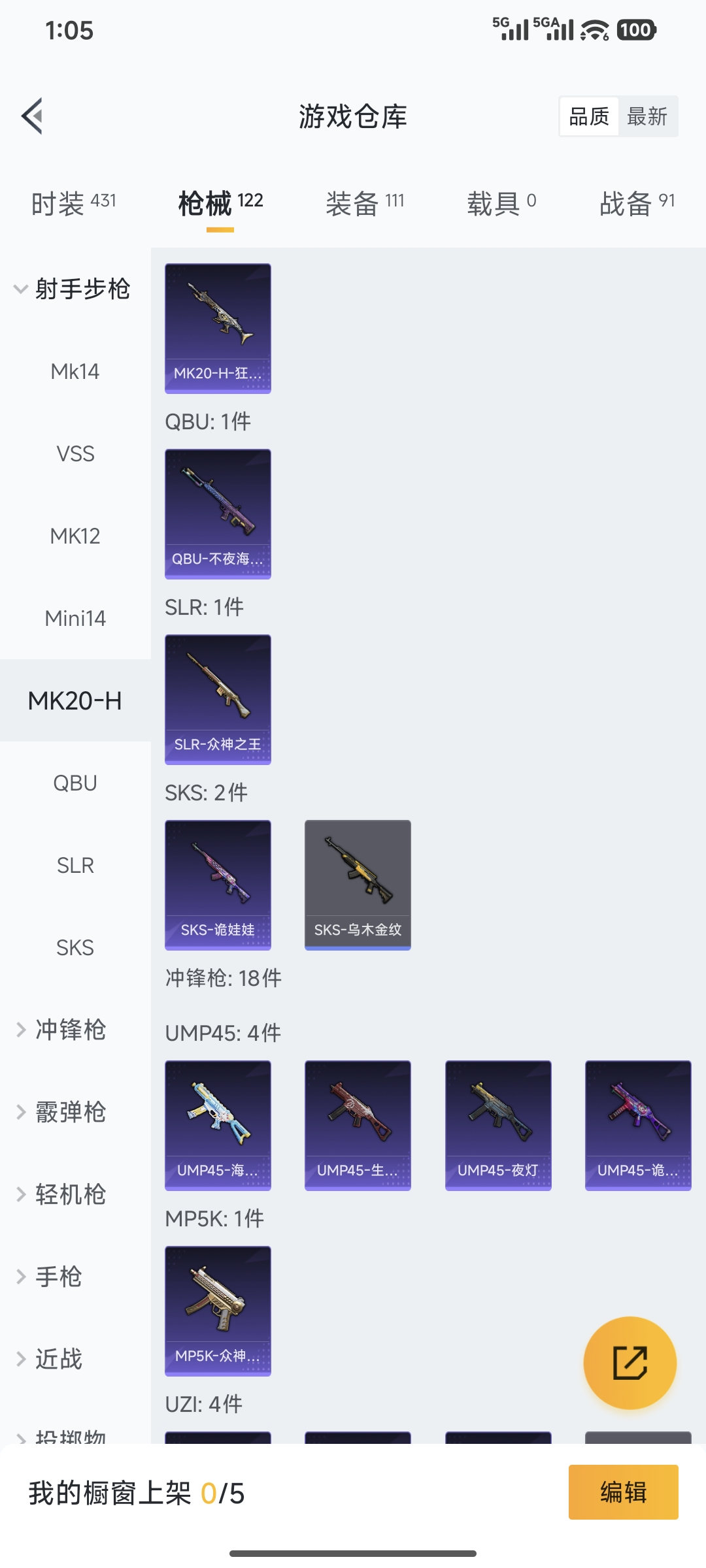Enable 品质 sorting mode
The image size is (706, 1568).
pos(586,116)
